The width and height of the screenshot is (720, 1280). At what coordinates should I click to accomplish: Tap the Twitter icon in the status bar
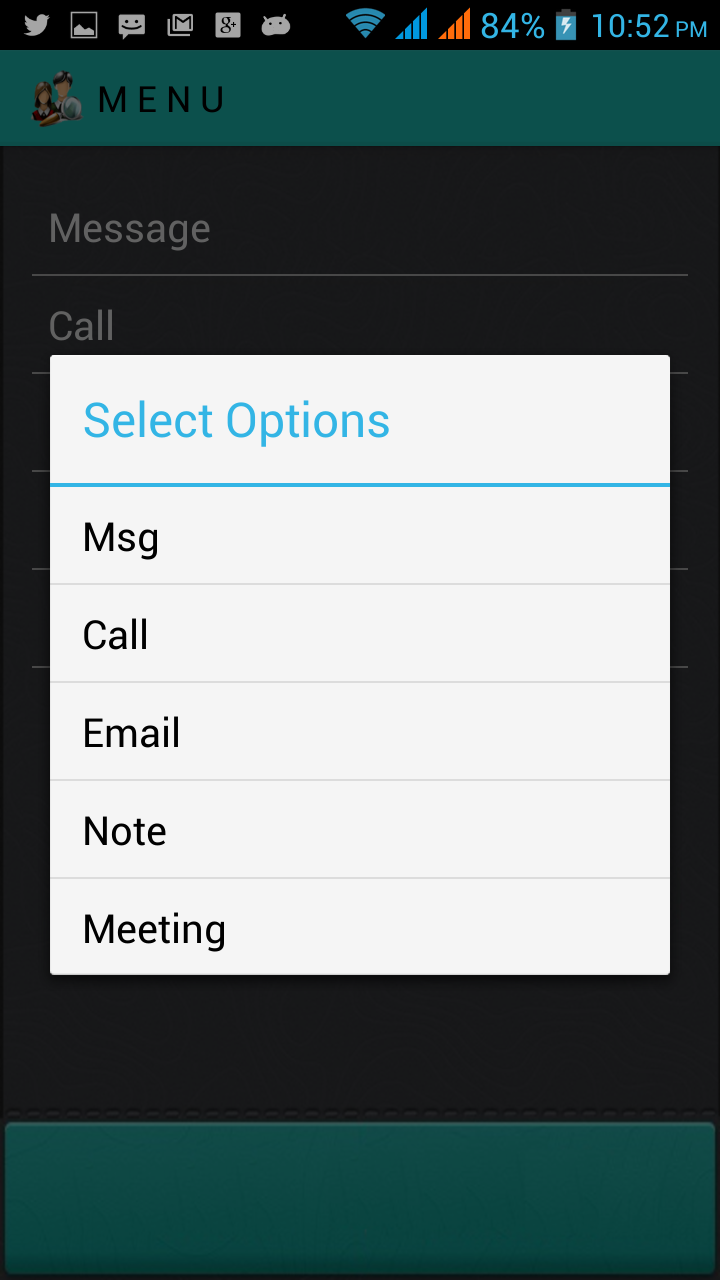pyautogui.click(x=36, y=24)
